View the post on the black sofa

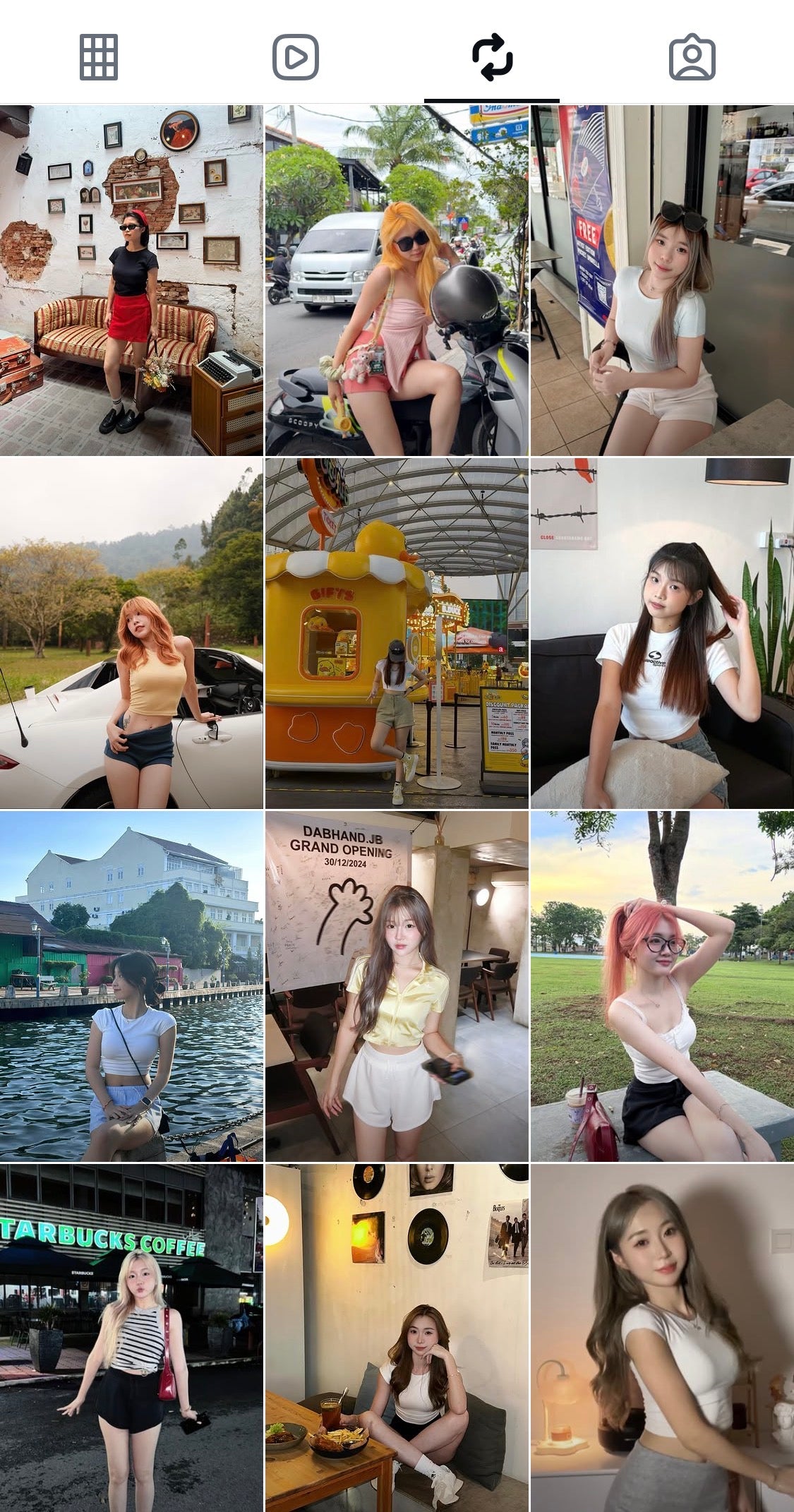pyautogui.click(x=662, y=633)
